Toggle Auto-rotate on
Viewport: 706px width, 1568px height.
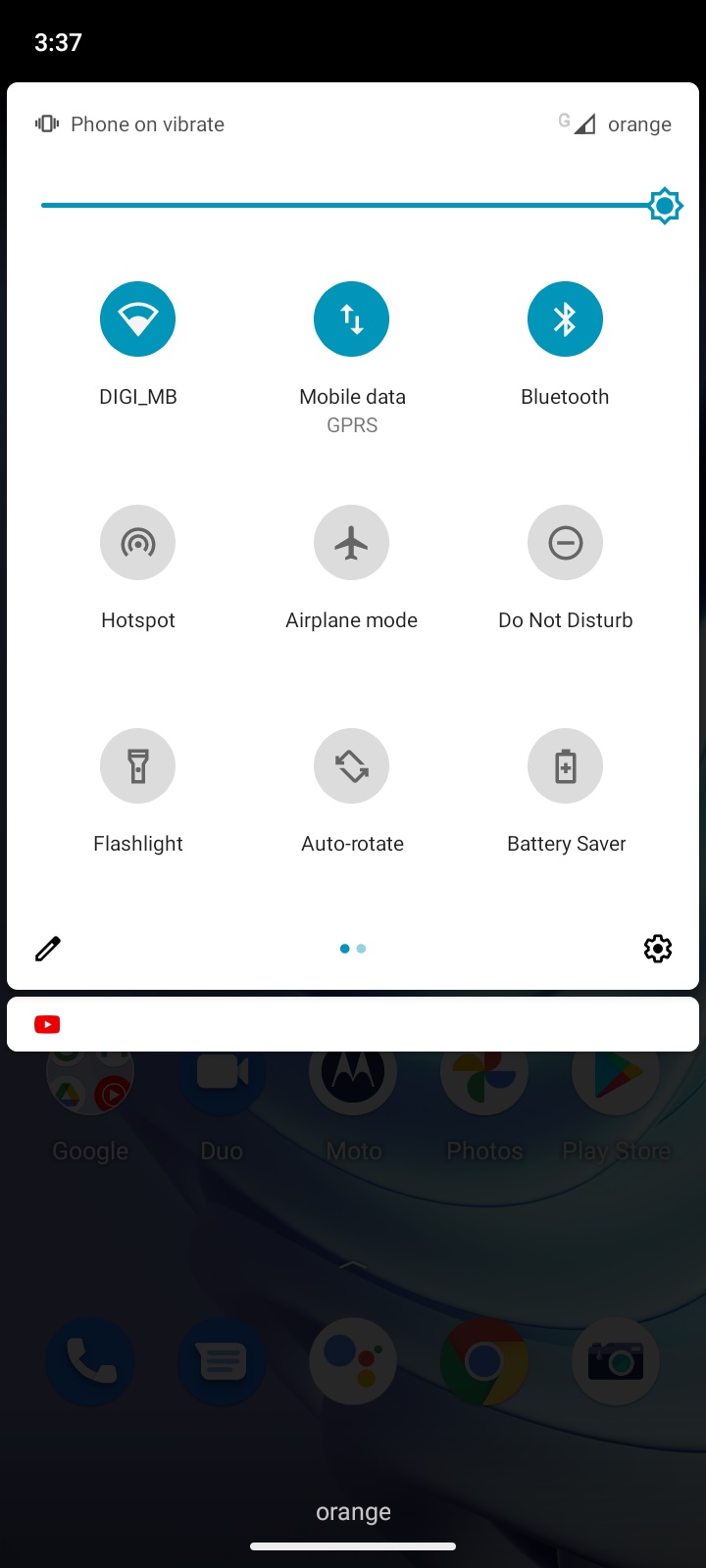351,765
